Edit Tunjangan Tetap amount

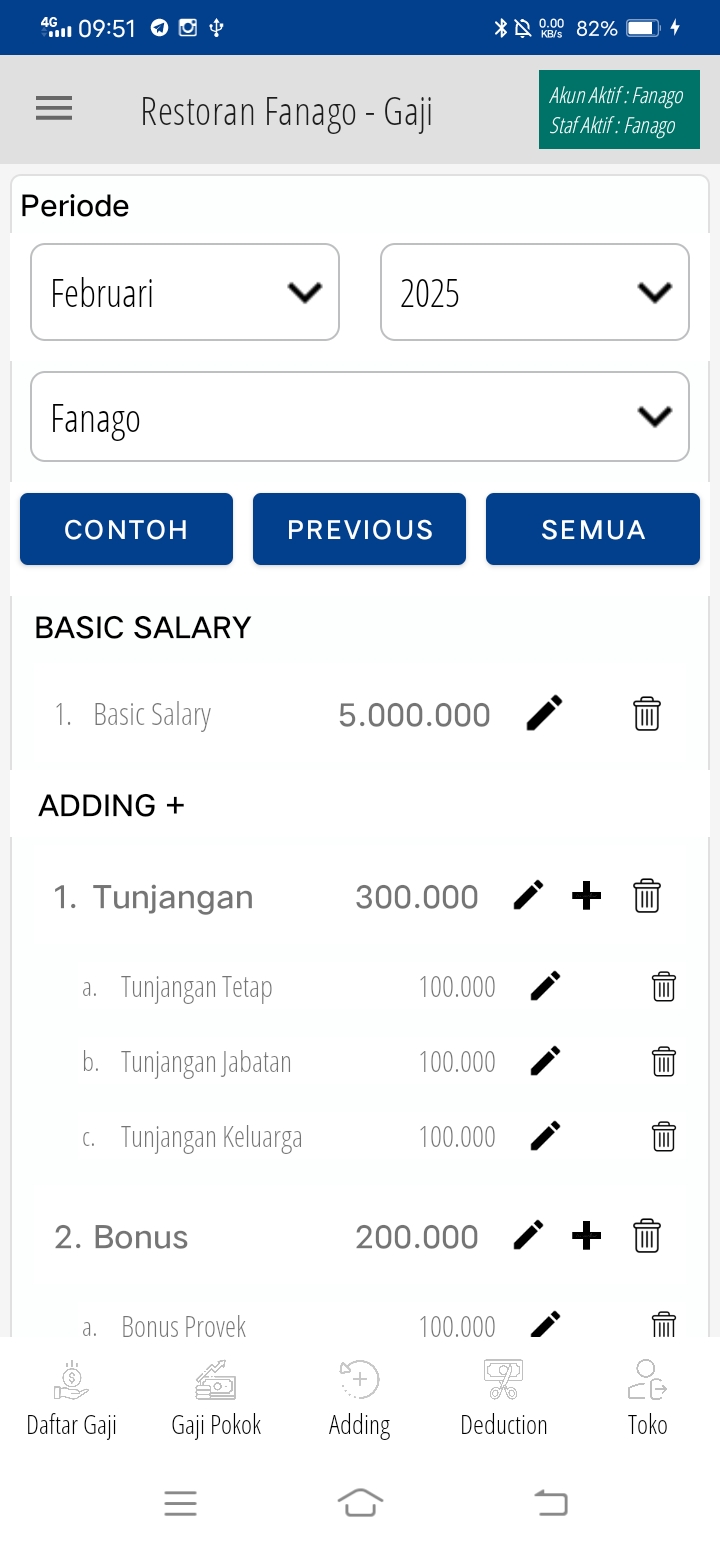[545, 987]
